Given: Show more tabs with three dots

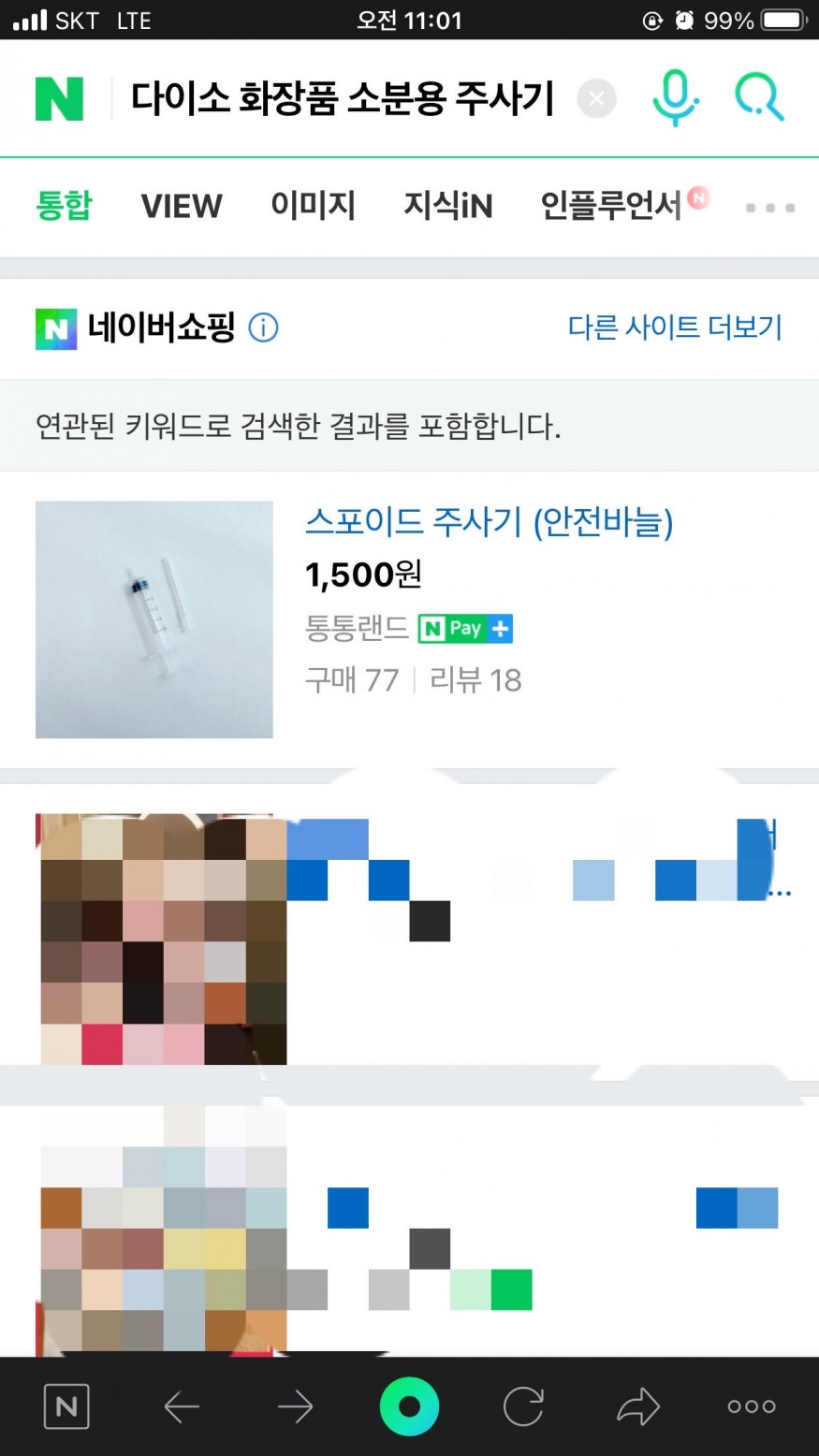Looking at the screenshot, I should pos(769,207).
